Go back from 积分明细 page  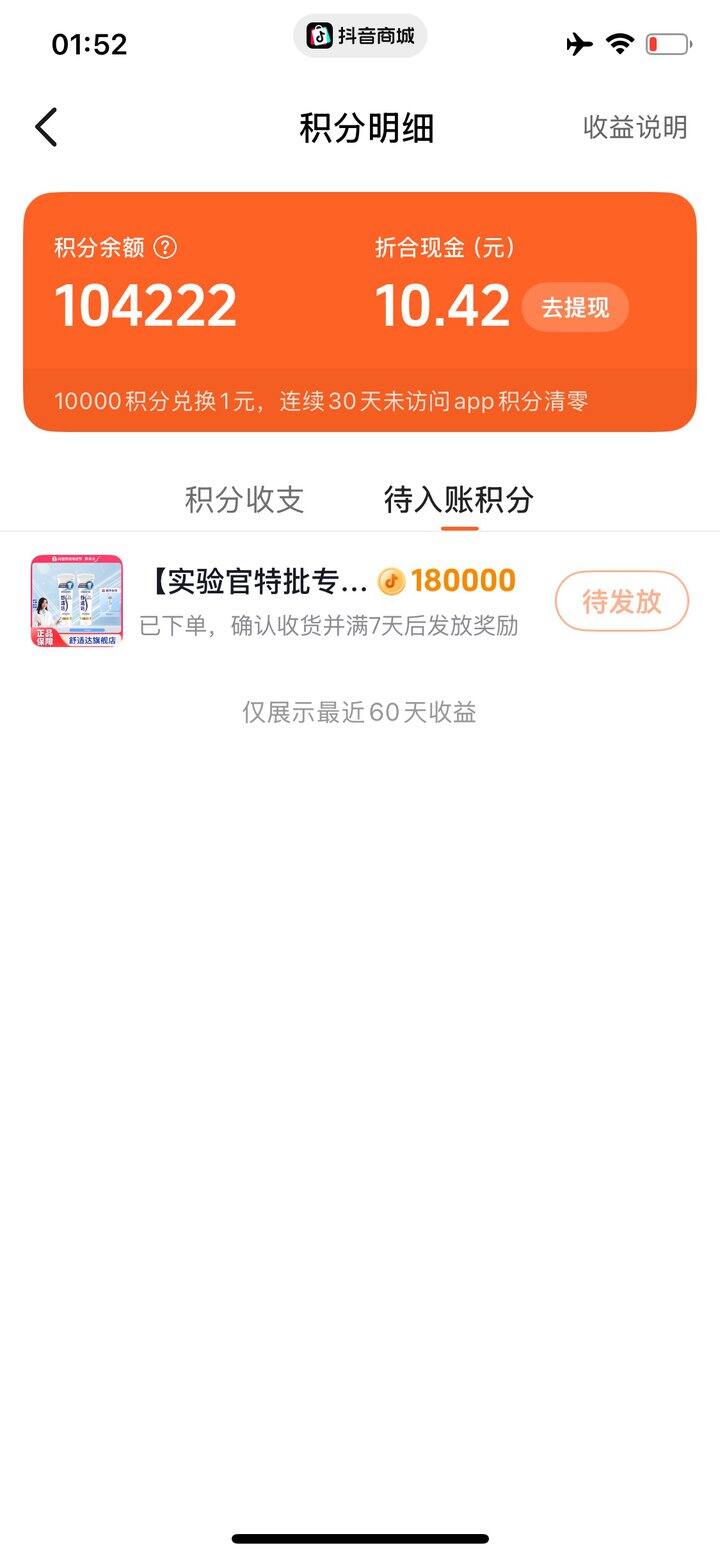(47, 128)
